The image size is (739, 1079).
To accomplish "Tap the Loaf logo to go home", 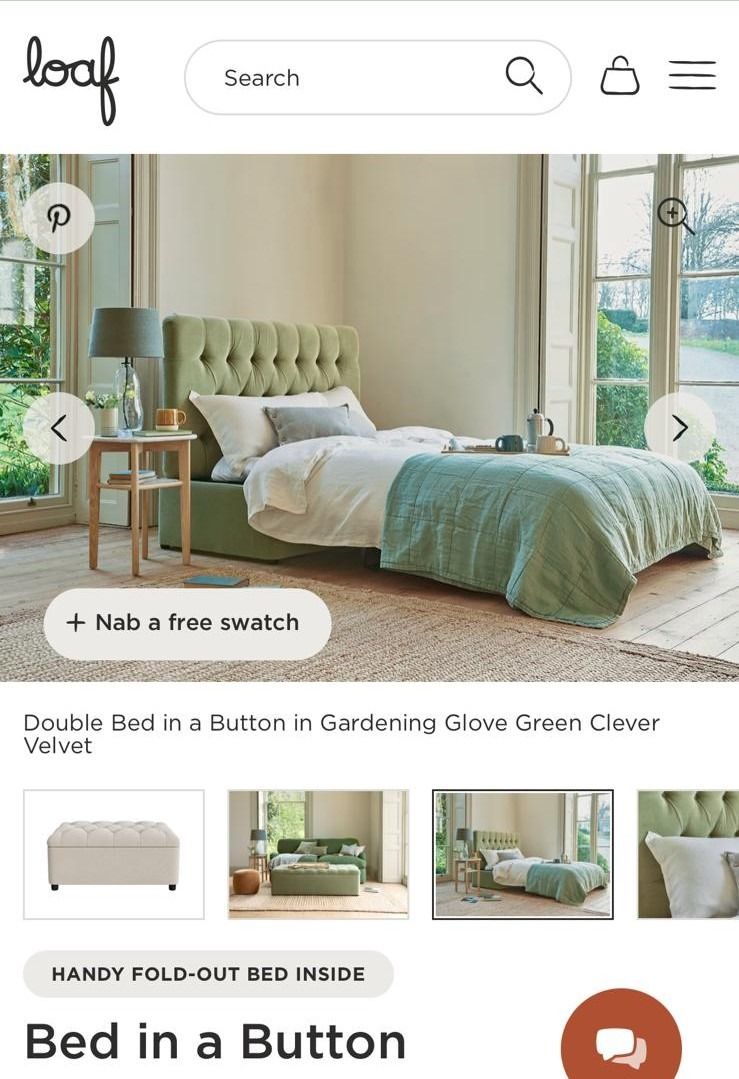I will (x=71, y=78).
